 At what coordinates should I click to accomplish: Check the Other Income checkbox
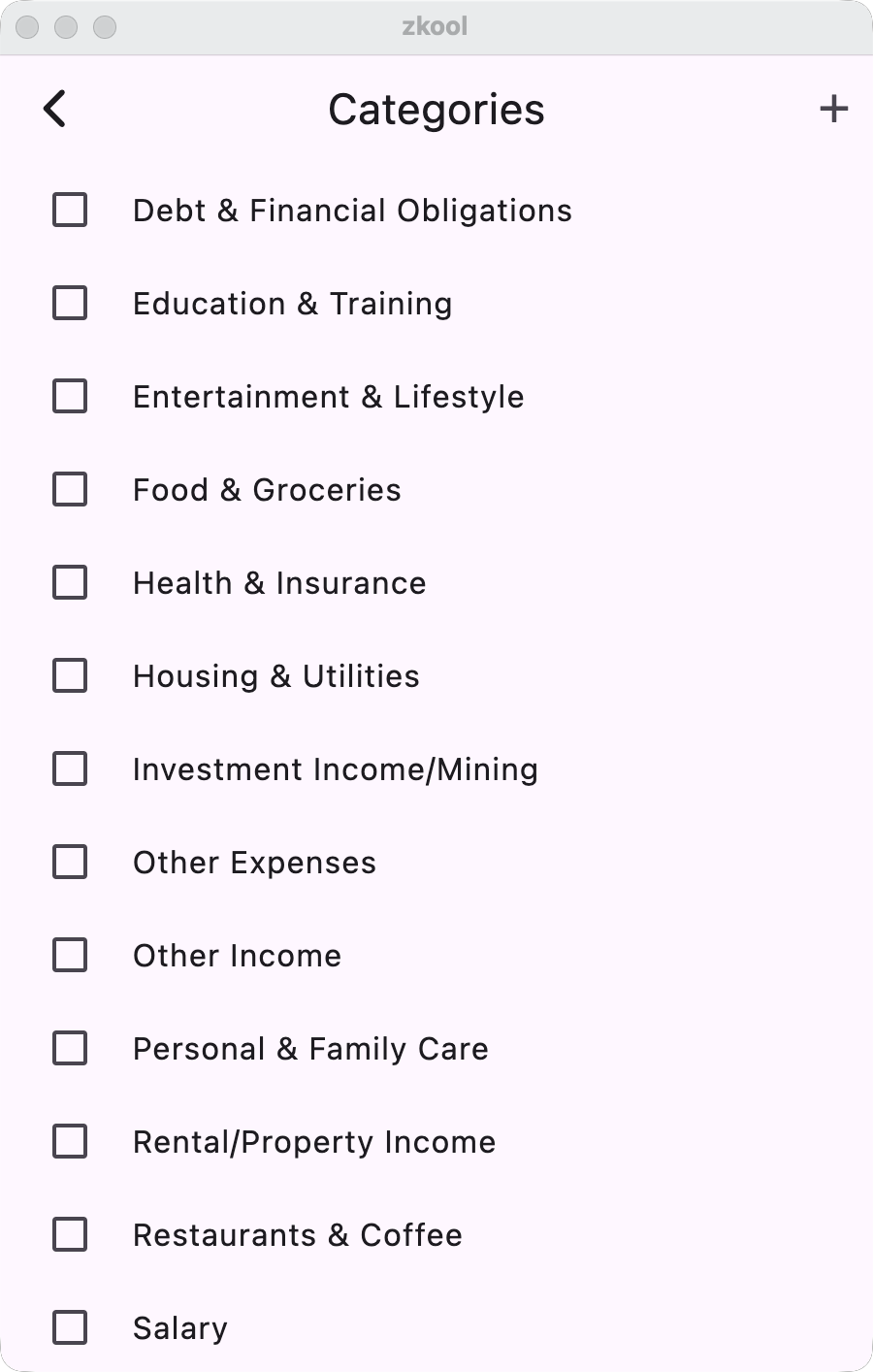pos(69,955)
